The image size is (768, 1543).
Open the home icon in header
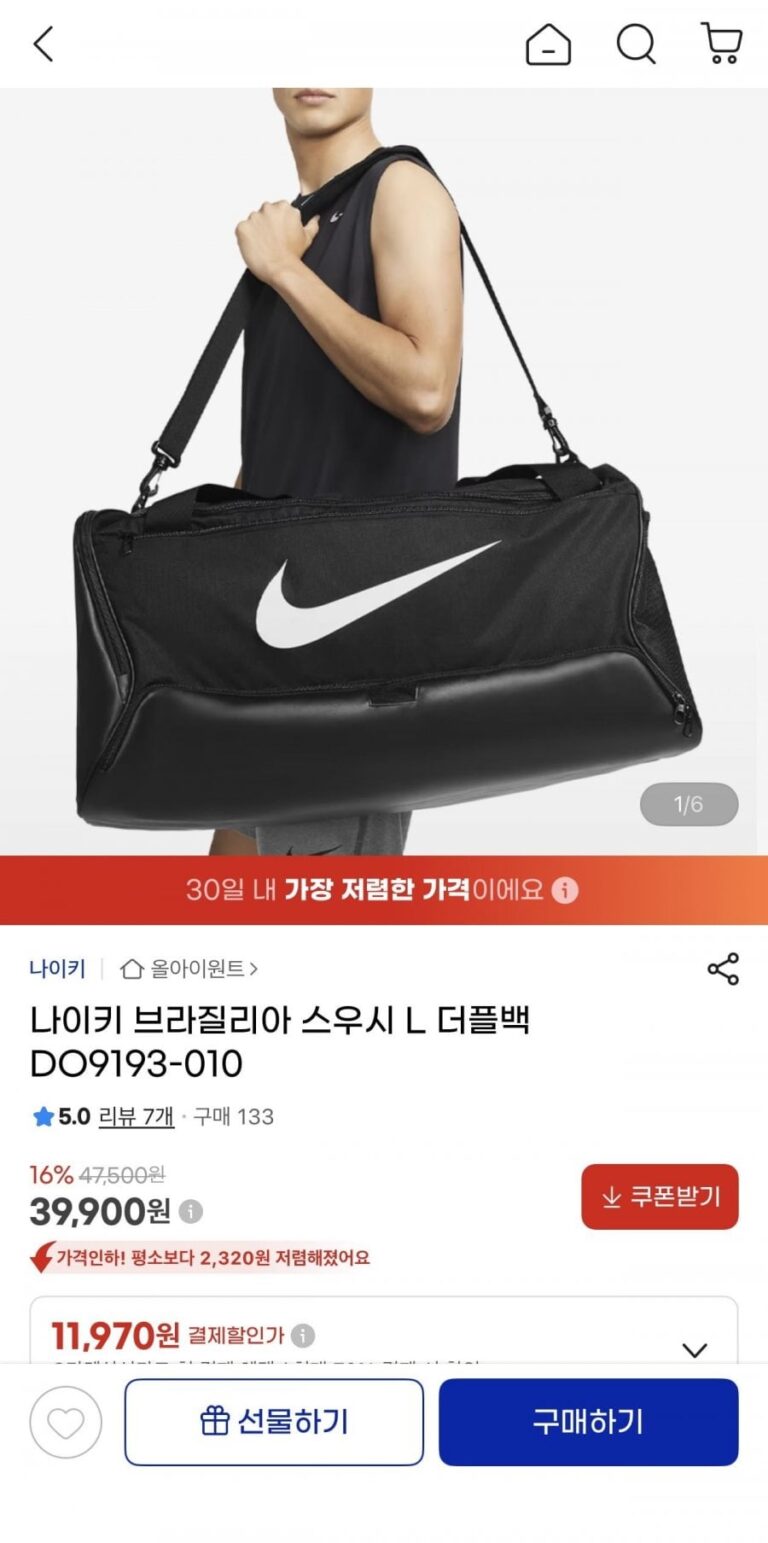548,44
